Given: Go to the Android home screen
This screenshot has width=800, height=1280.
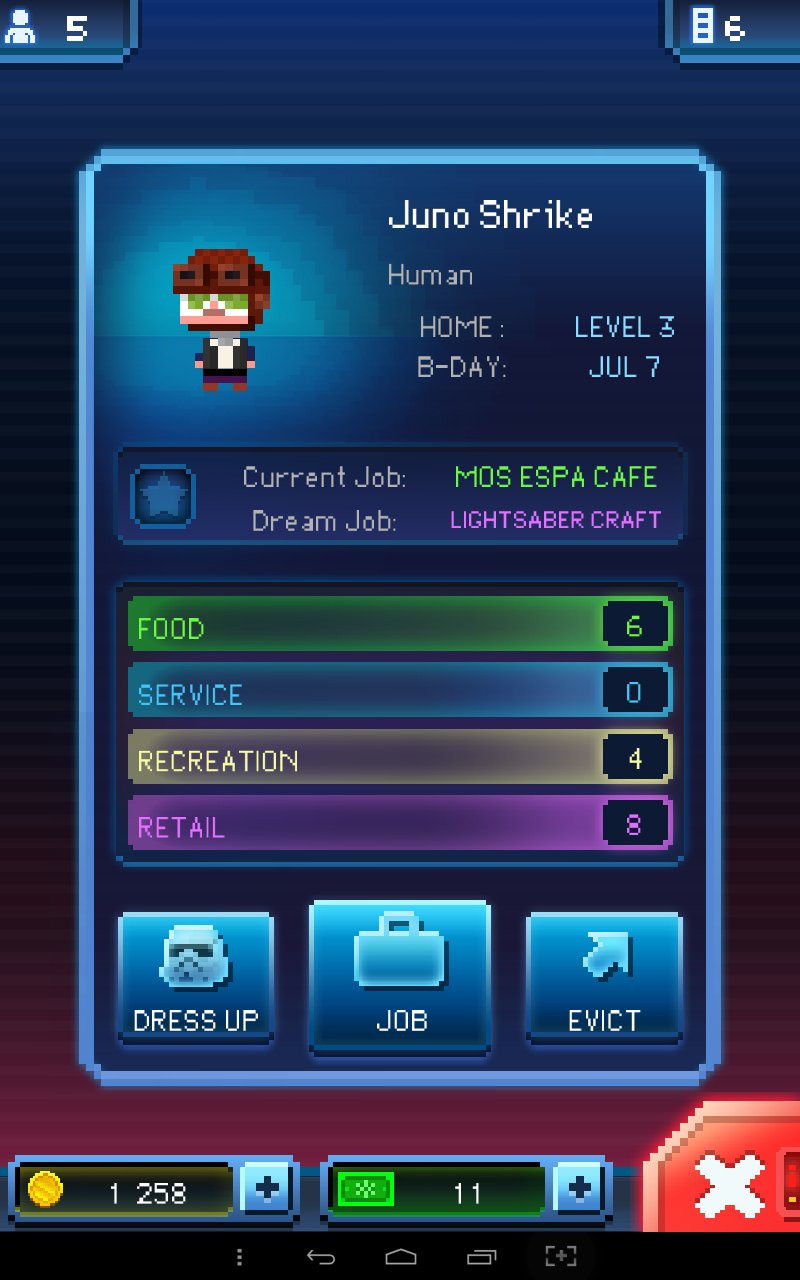Looking at the screenshot, I should tap(401, 1256).
